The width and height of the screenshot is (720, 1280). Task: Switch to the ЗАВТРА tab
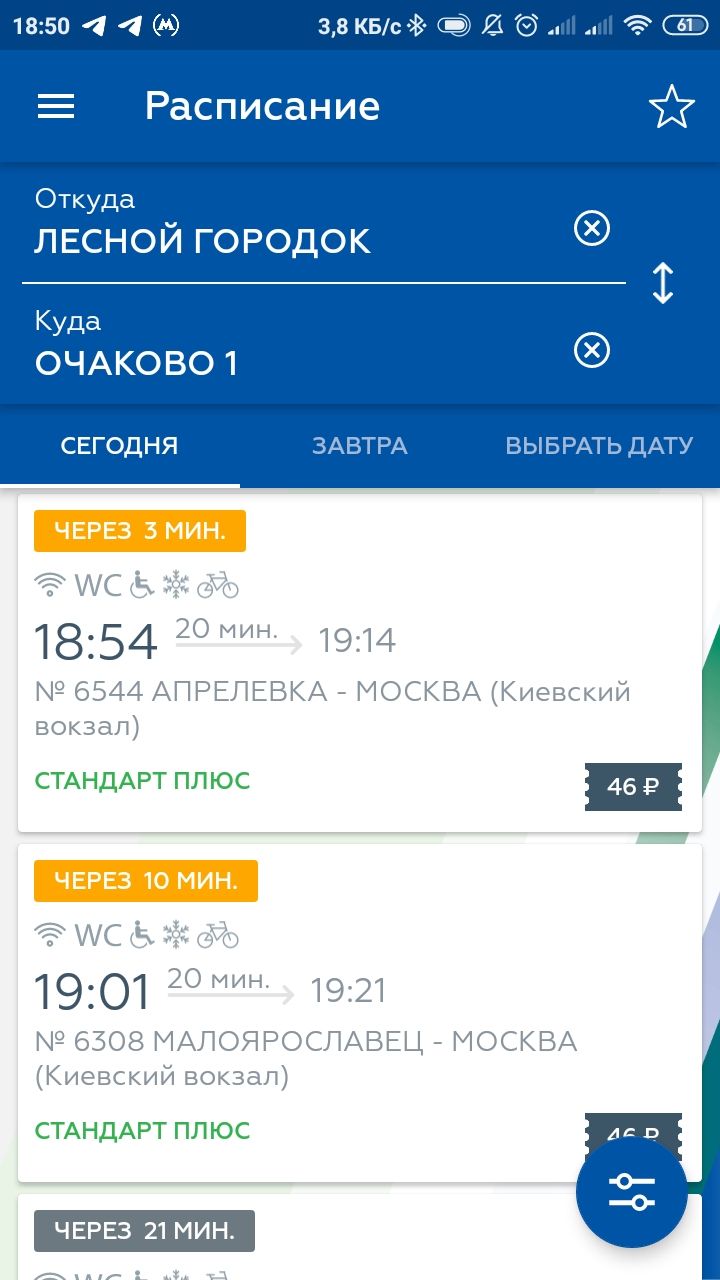(x=360, y=446)
